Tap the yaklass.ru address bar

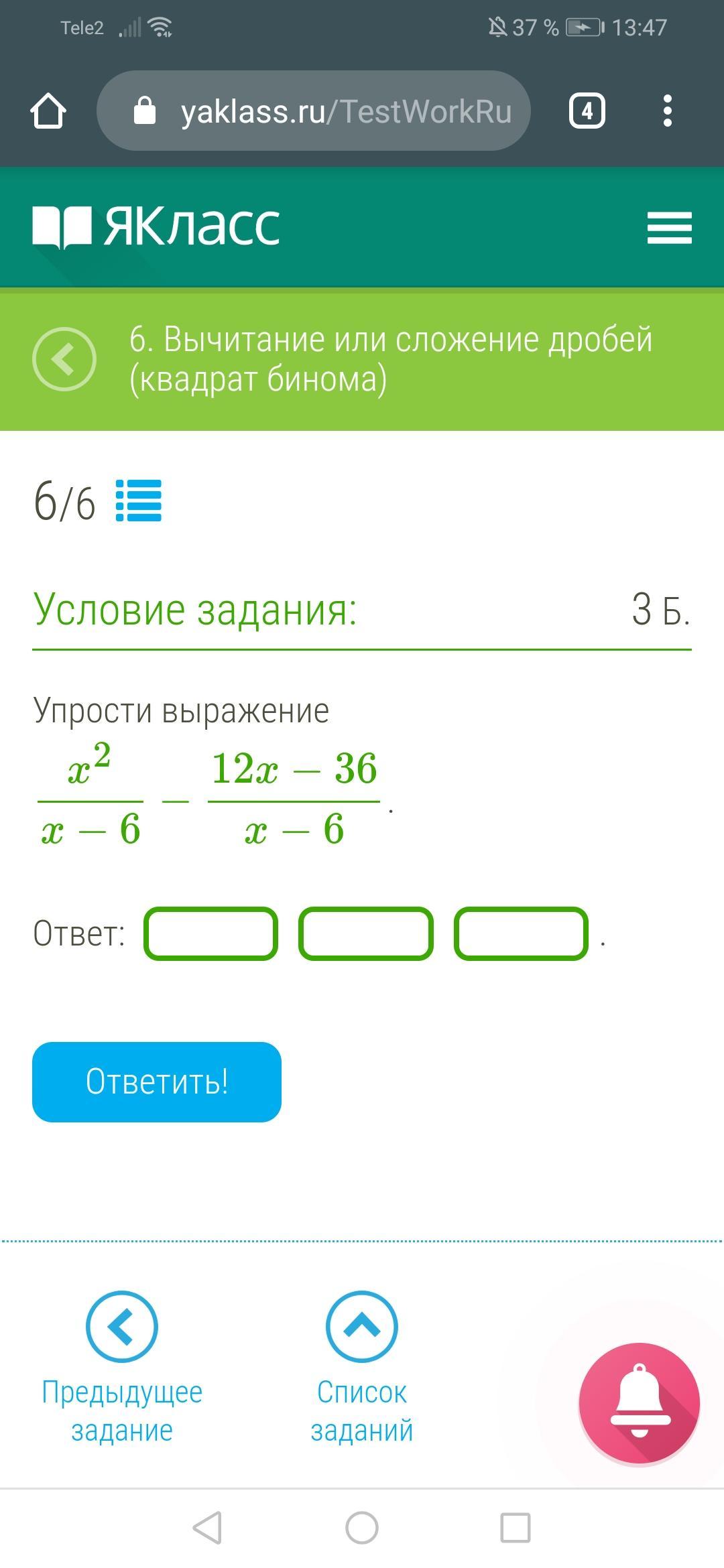[314, 111]
